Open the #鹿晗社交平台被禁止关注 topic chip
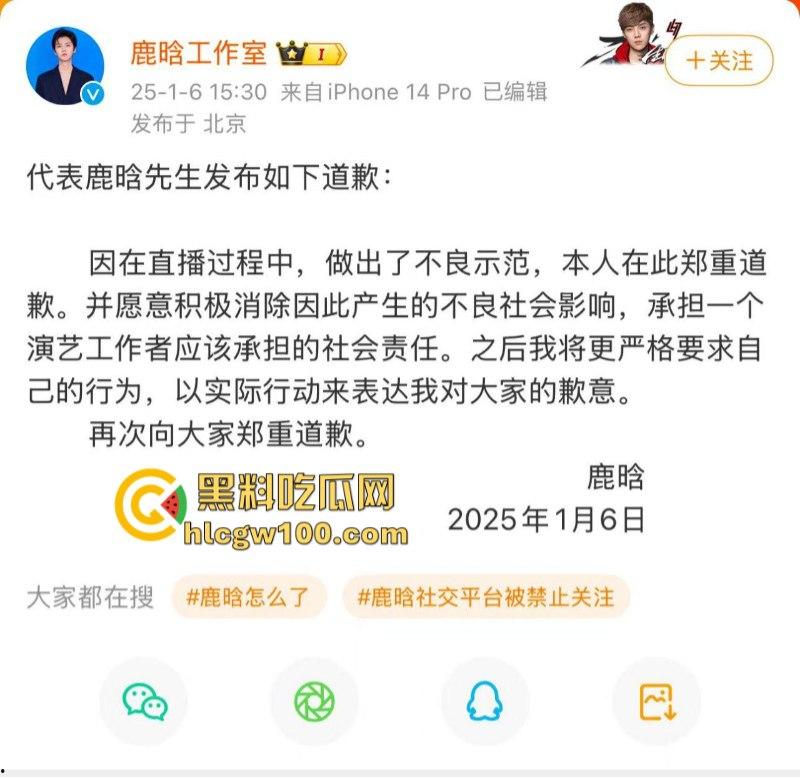 coord(486,598)
